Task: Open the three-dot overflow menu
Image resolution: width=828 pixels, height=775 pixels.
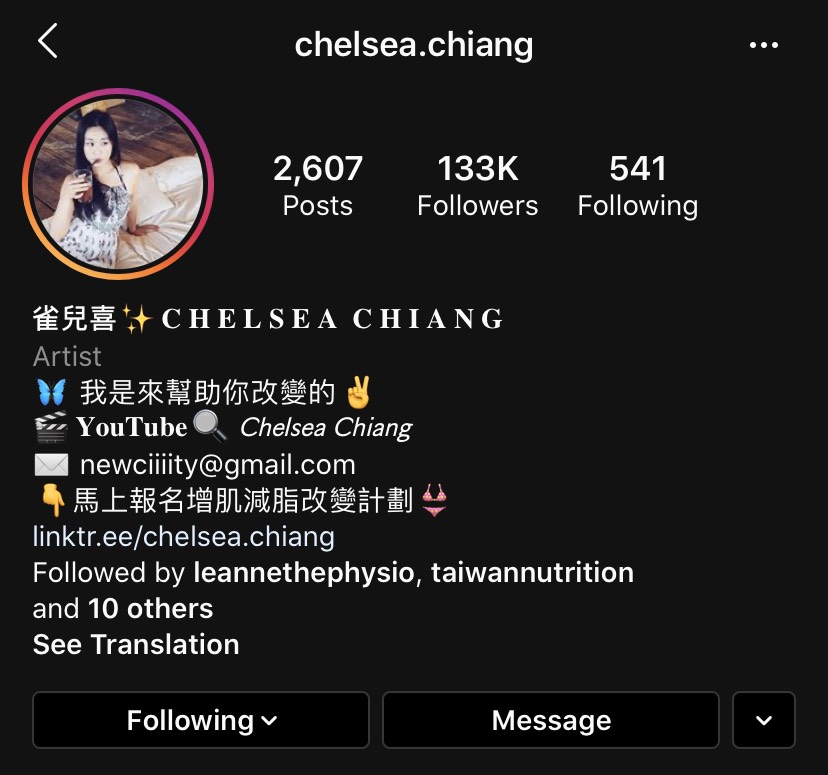Action: [763, 45]
